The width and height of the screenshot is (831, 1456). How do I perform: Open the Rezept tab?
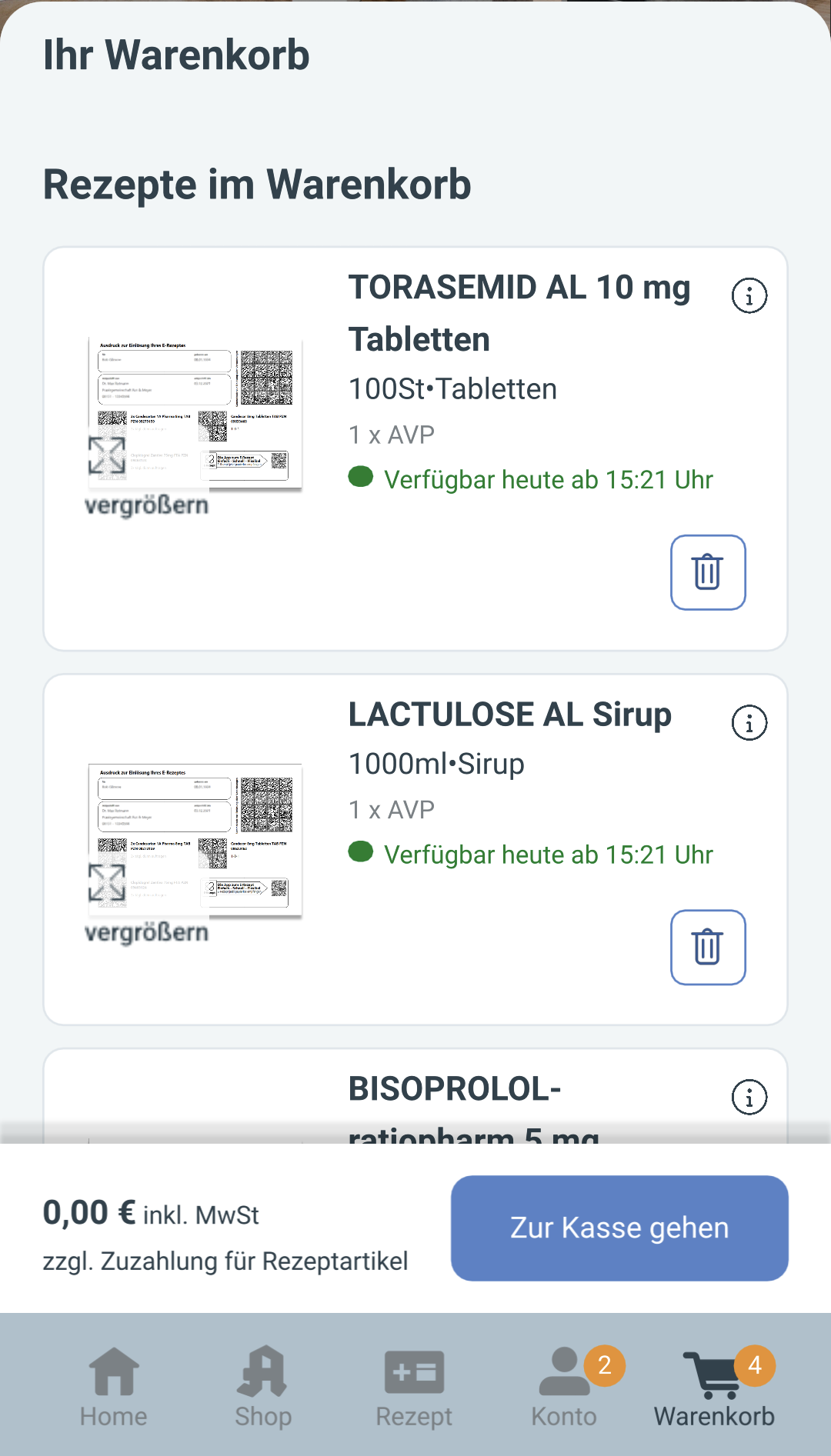414,1387
